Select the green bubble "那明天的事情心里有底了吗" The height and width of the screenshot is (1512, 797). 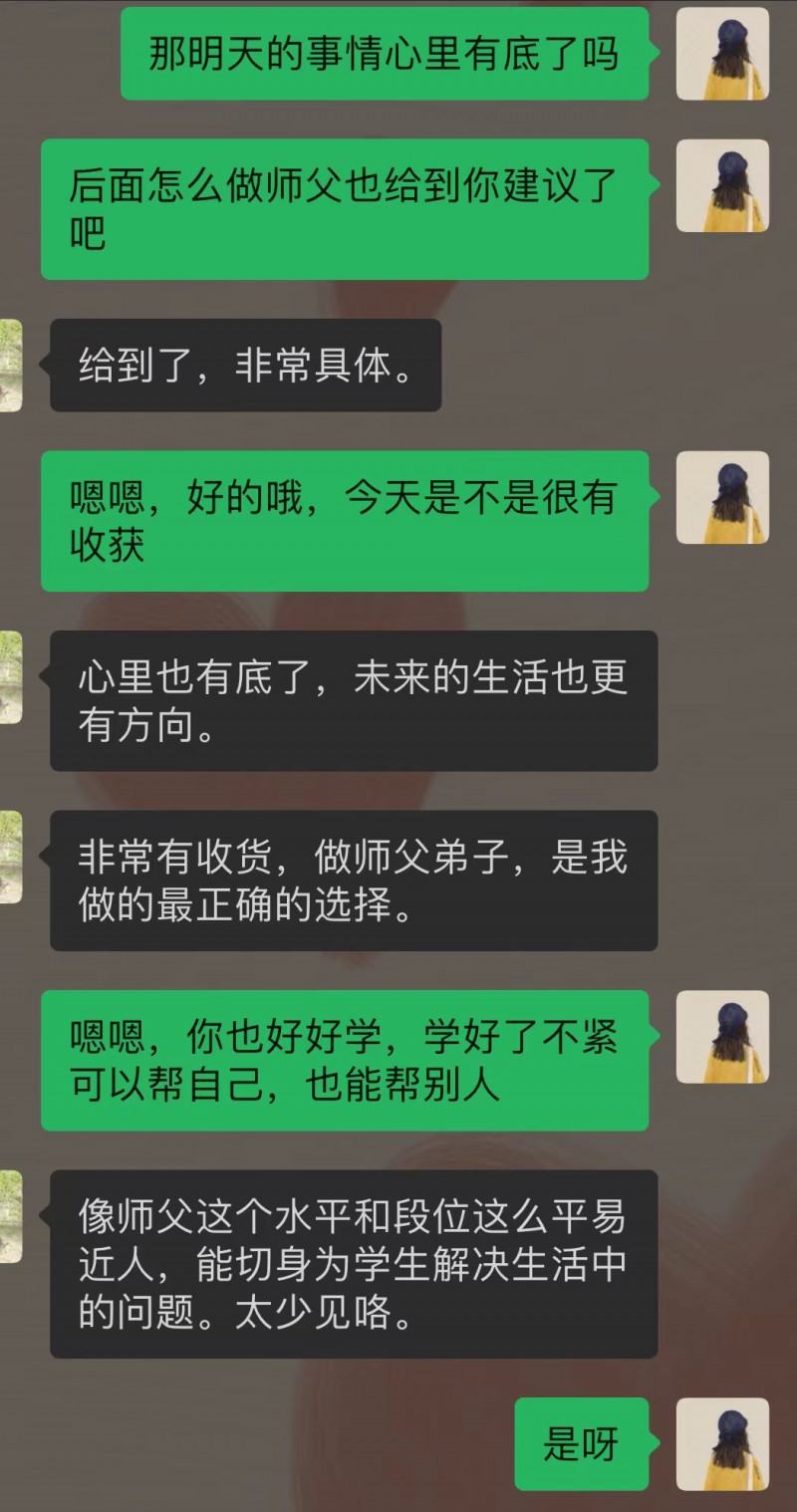387,55
